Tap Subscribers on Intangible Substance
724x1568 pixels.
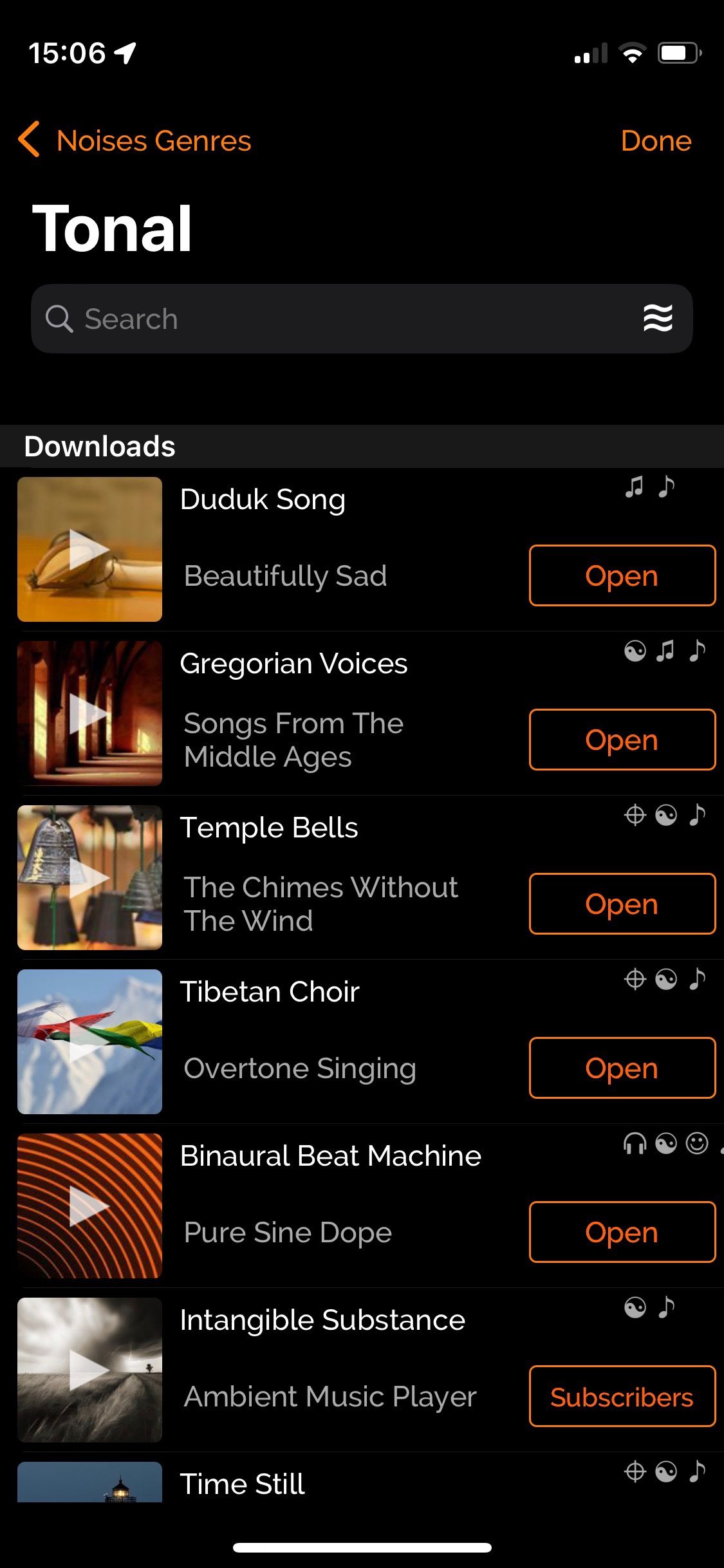click(621, 1397)
